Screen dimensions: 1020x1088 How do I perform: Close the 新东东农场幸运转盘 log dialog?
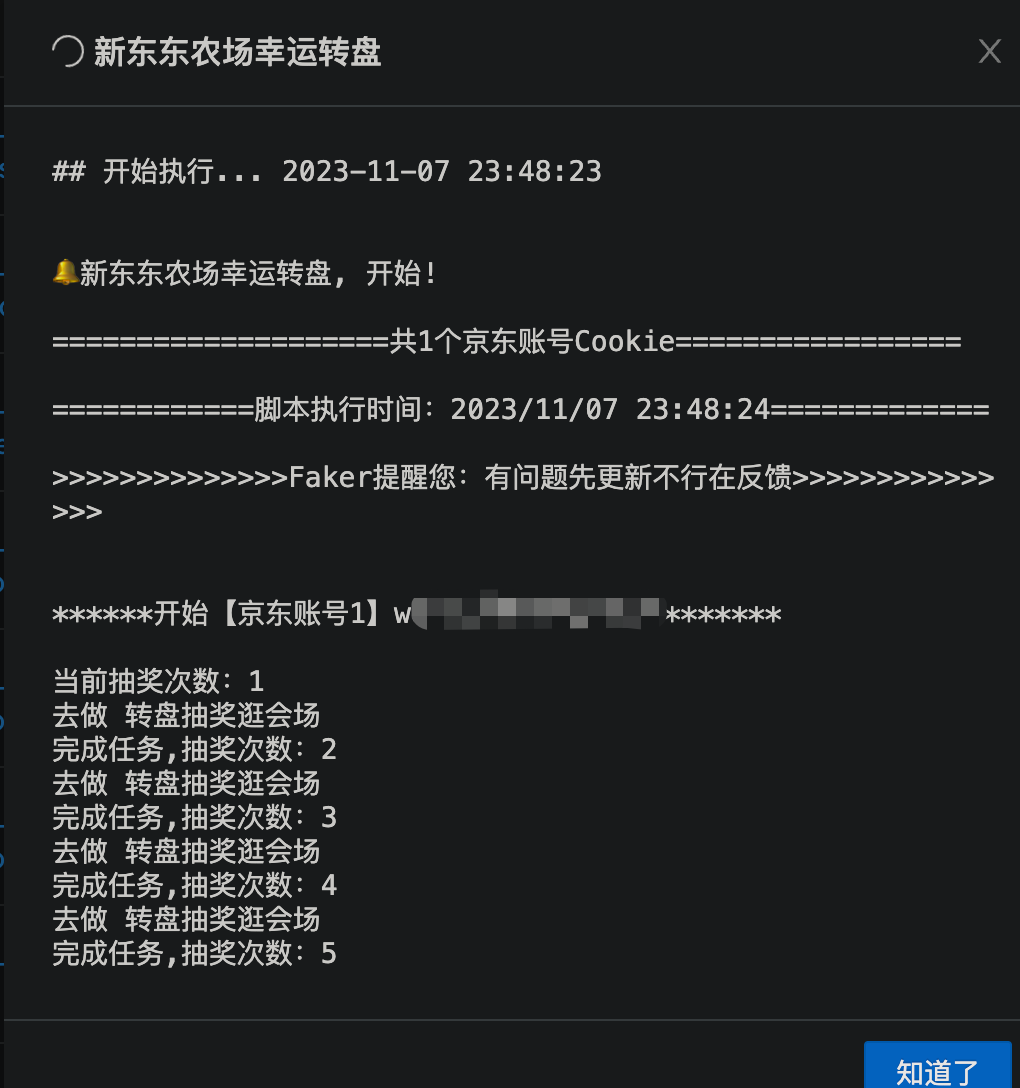coord(989,52)
